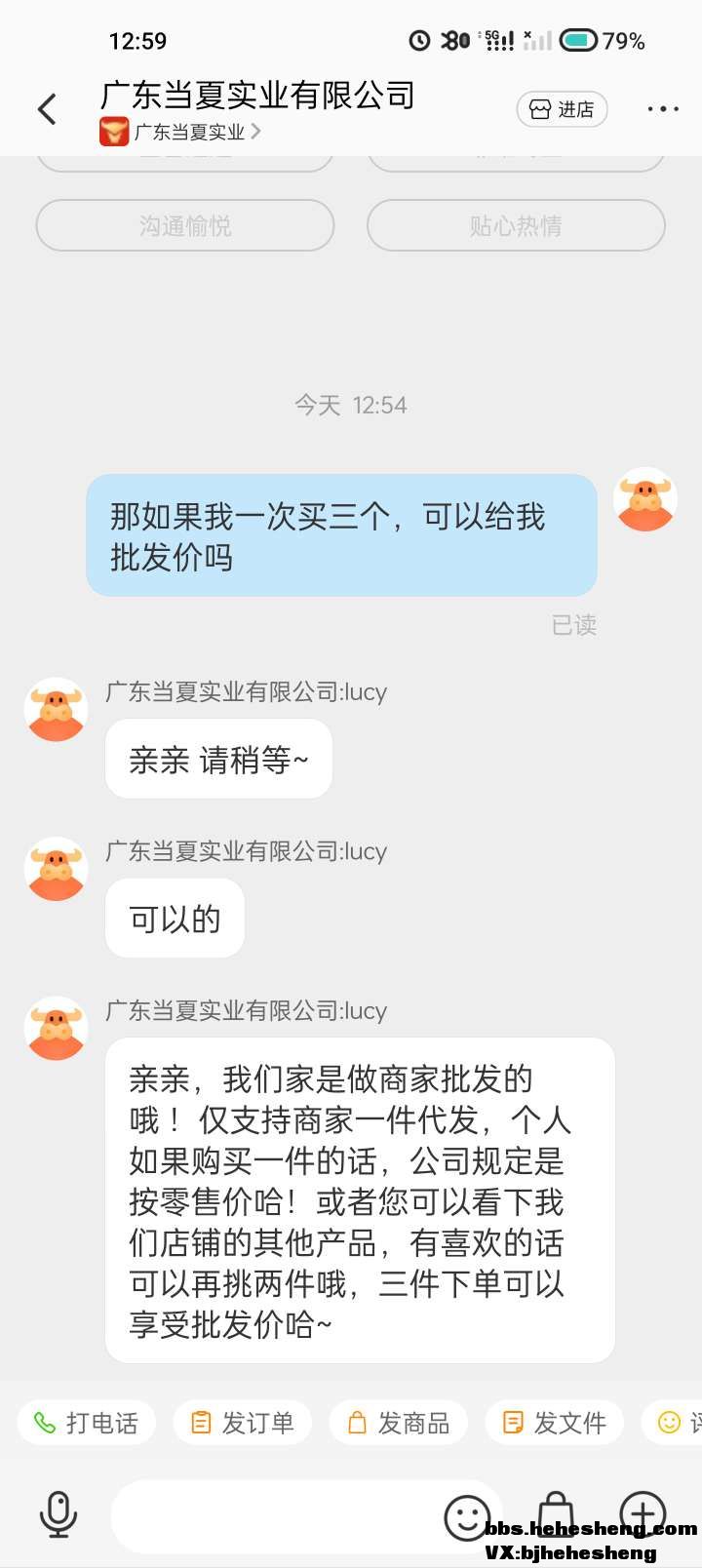Select the 沟通愉悦 chip
Viewport: 702px width, 1568px height.
tap(185, 225)
